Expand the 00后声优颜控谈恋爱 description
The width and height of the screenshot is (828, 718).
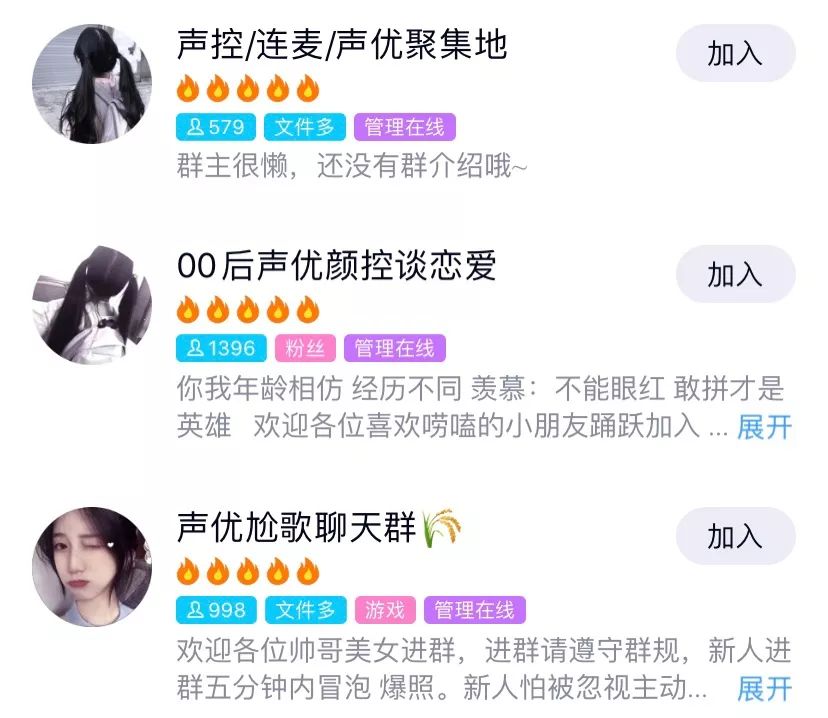coord(764,428)
